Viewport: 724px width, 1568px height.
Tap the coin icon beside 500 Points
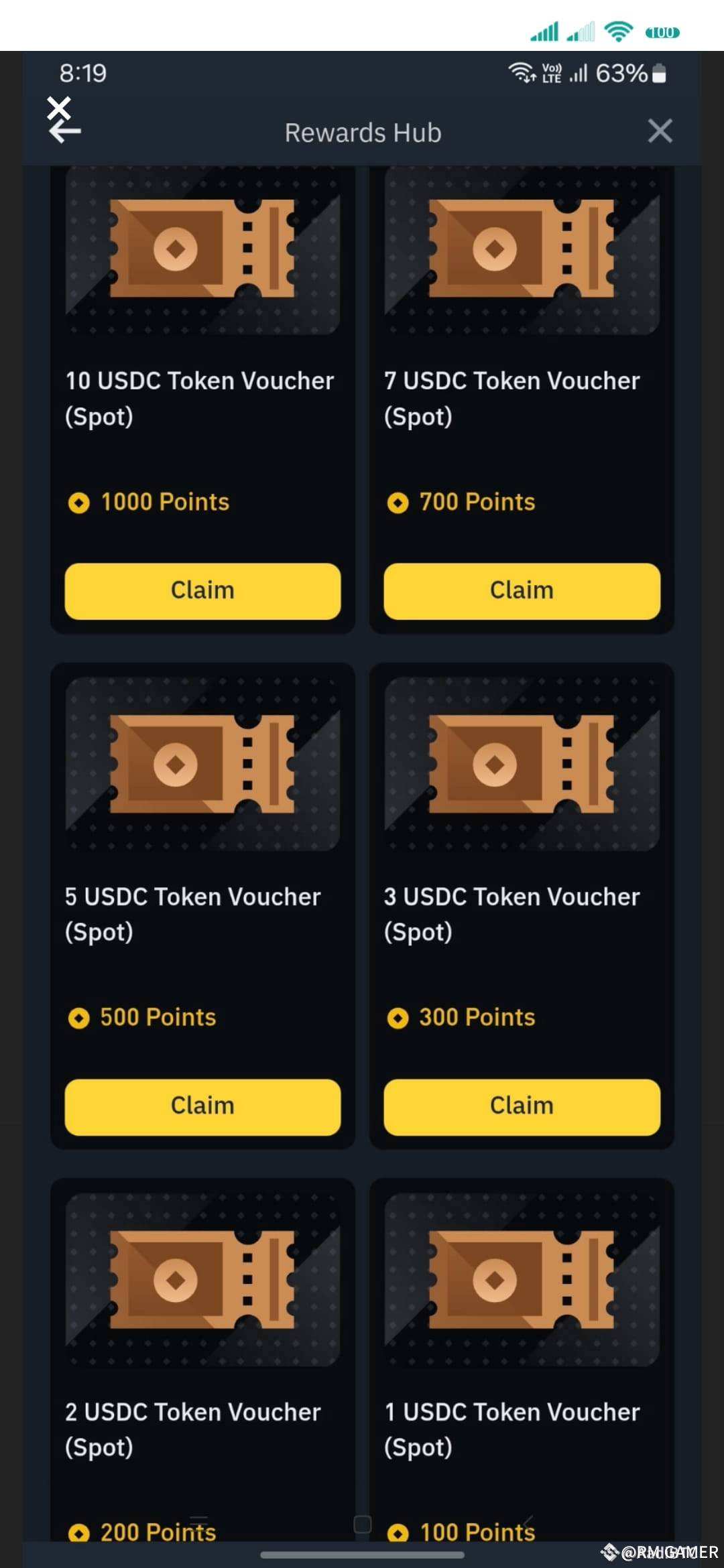(78, 1018)
